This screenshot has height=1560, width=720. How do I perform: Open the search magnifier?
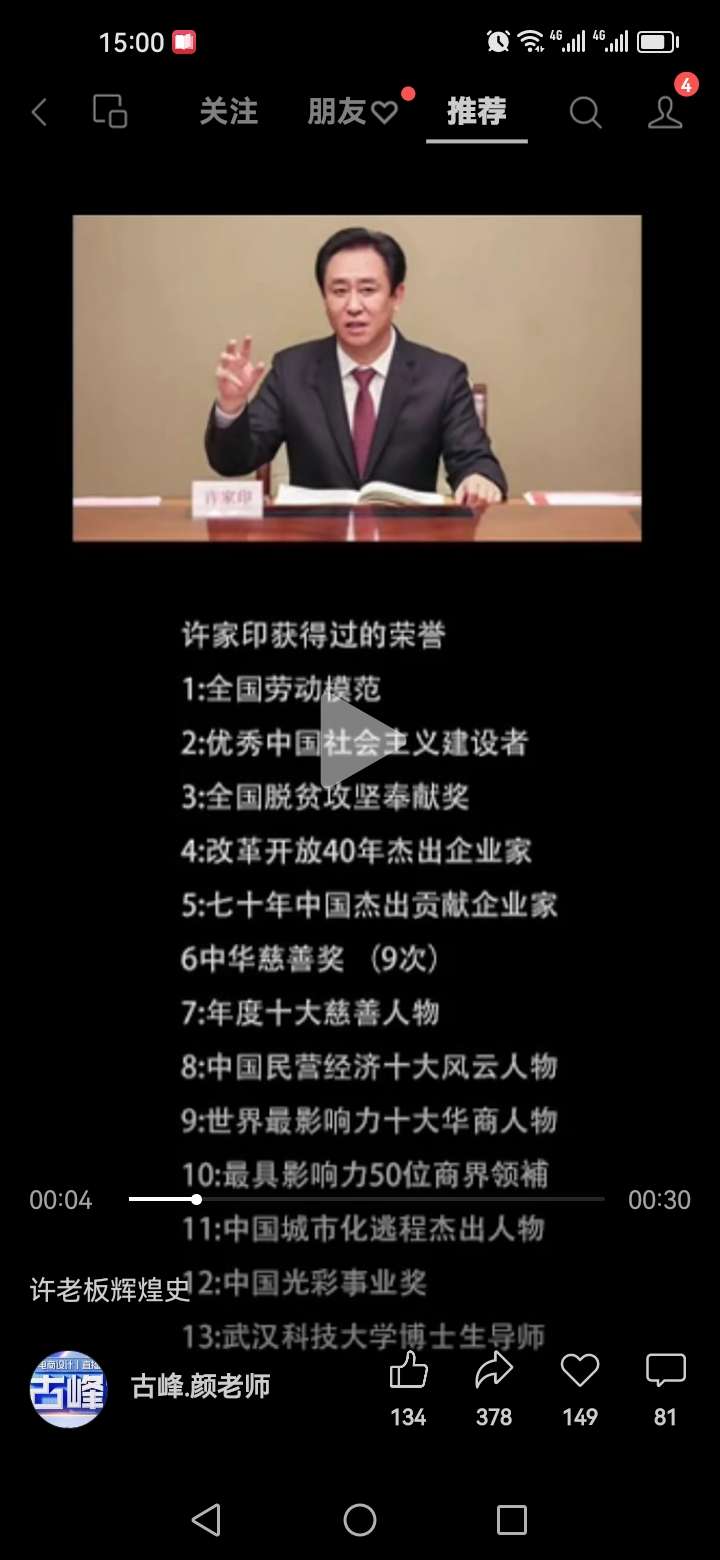pyautogui.click(x=585, y=112)
